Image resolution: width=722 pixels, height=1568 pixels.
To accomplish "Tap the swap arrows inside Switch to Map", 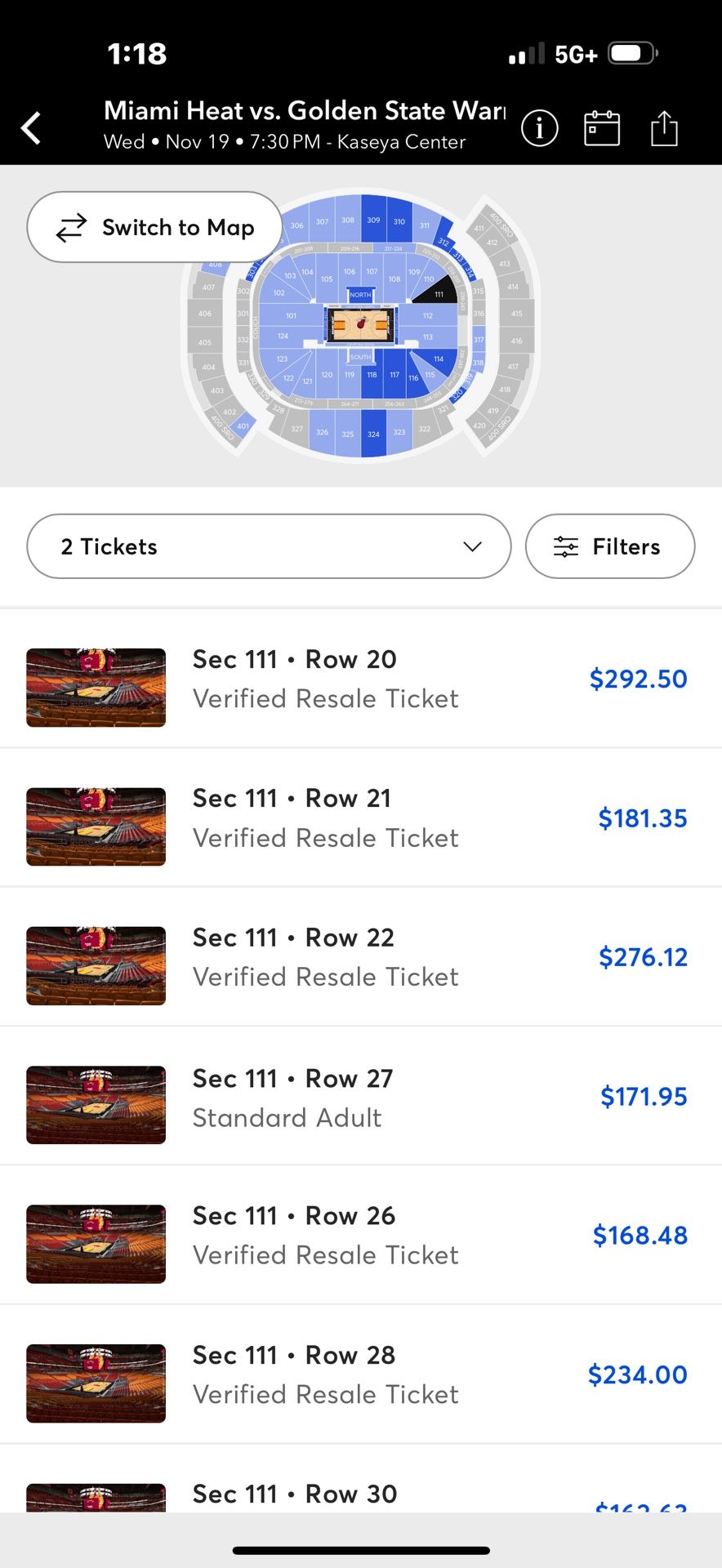I will [71, 228].
